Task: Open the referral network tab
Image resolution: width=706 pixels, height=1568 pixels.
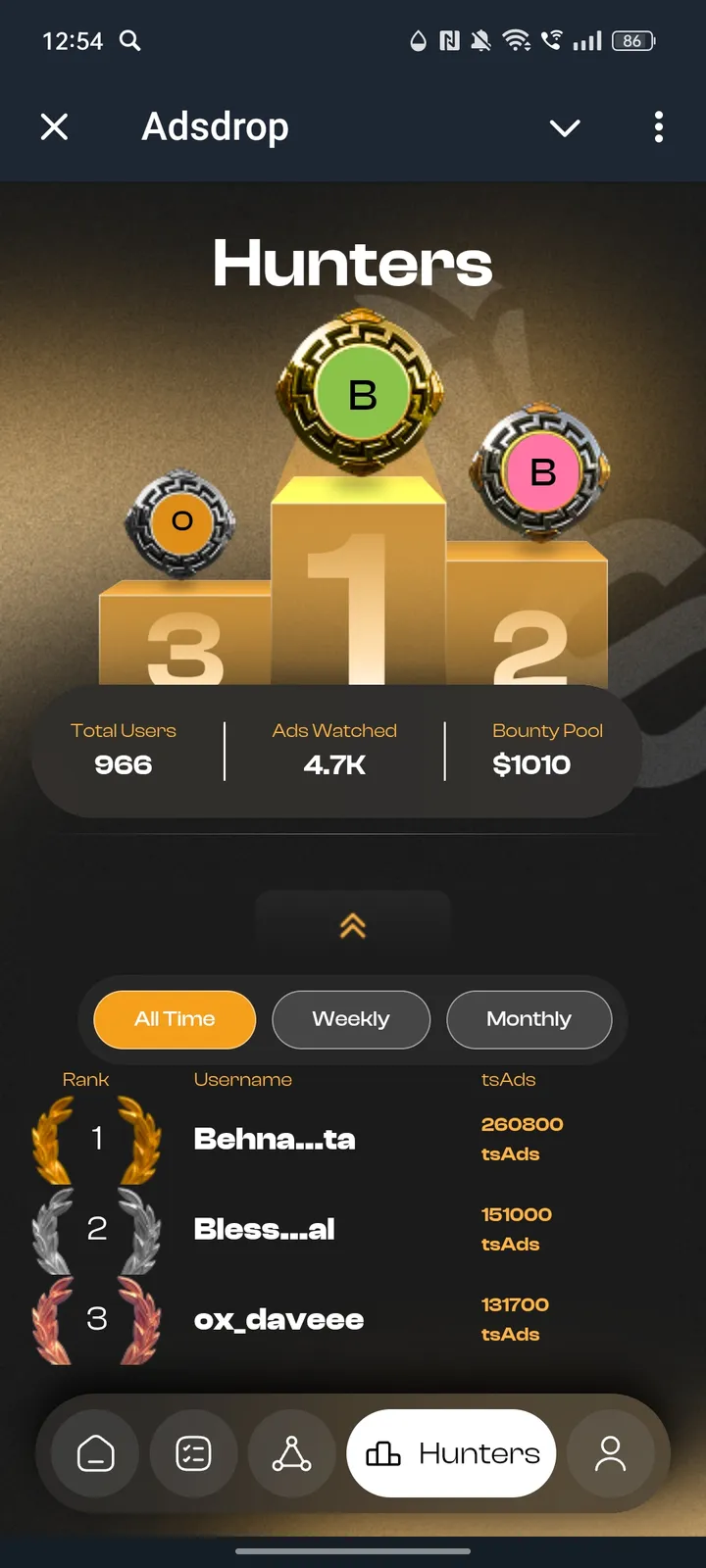Action: click(291, 1453)
